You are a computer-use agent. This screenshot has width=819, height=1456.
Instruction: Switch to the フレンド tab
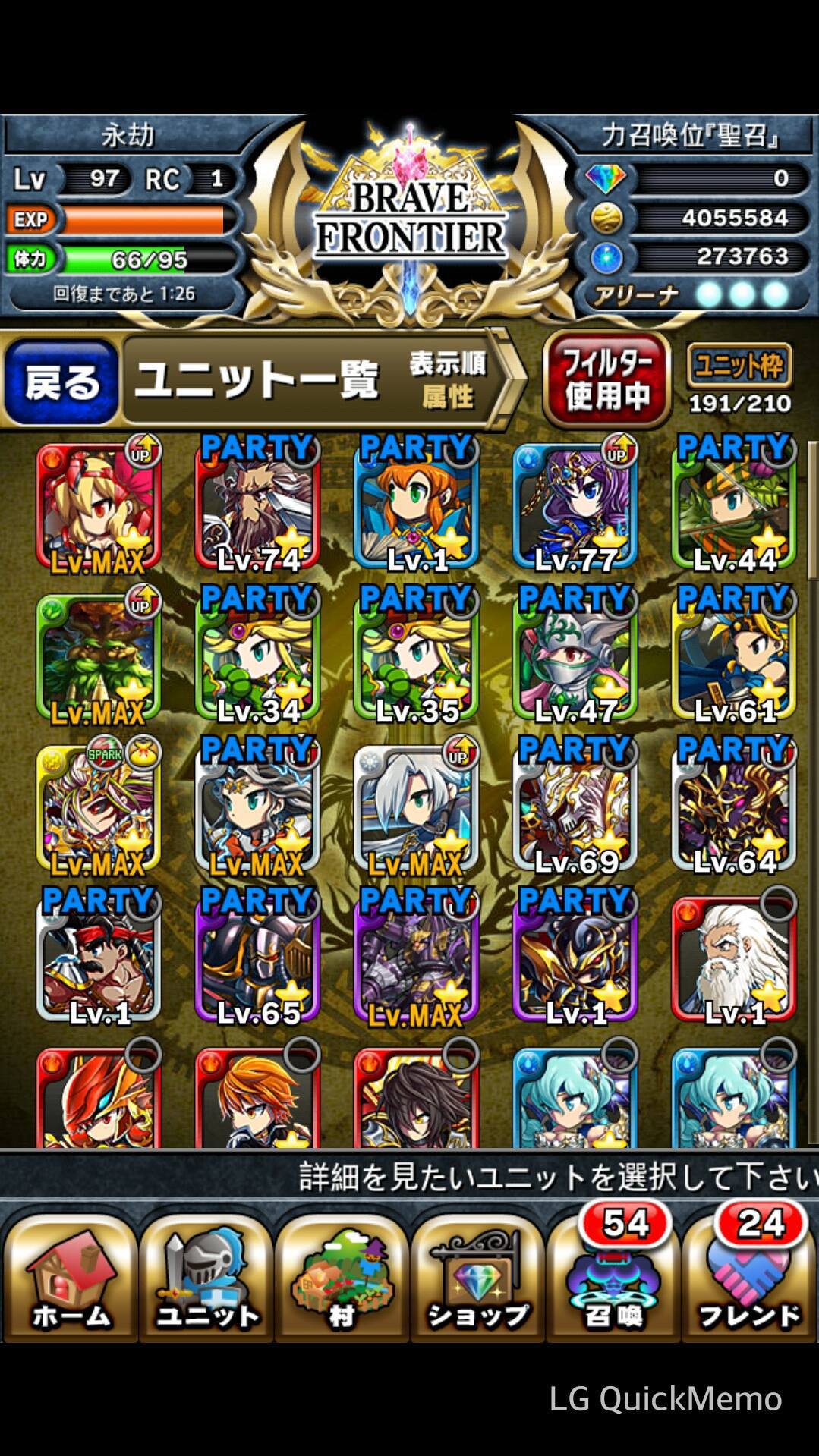tap(749, 1275)
